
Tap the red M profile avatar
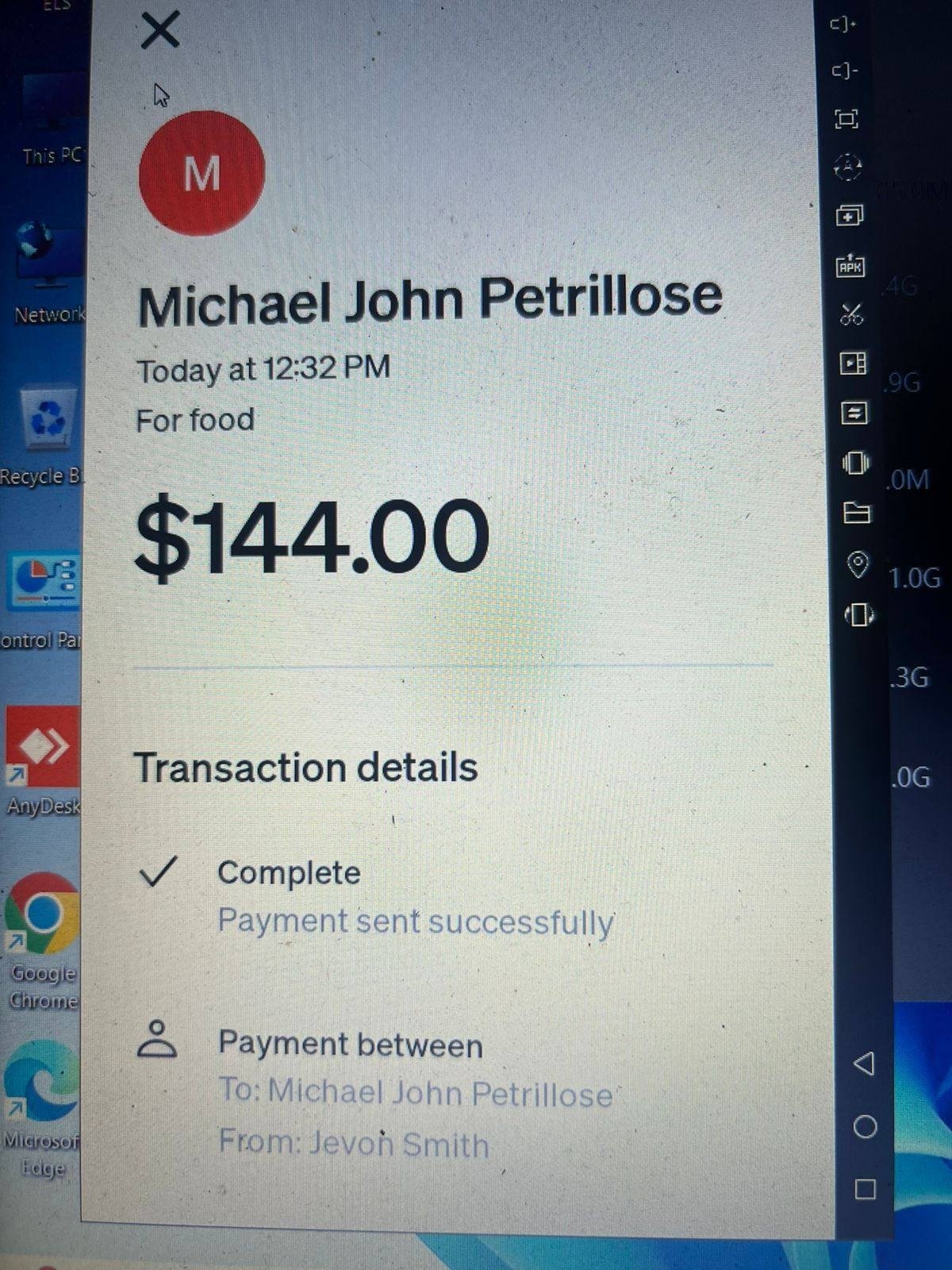point(202,173)
